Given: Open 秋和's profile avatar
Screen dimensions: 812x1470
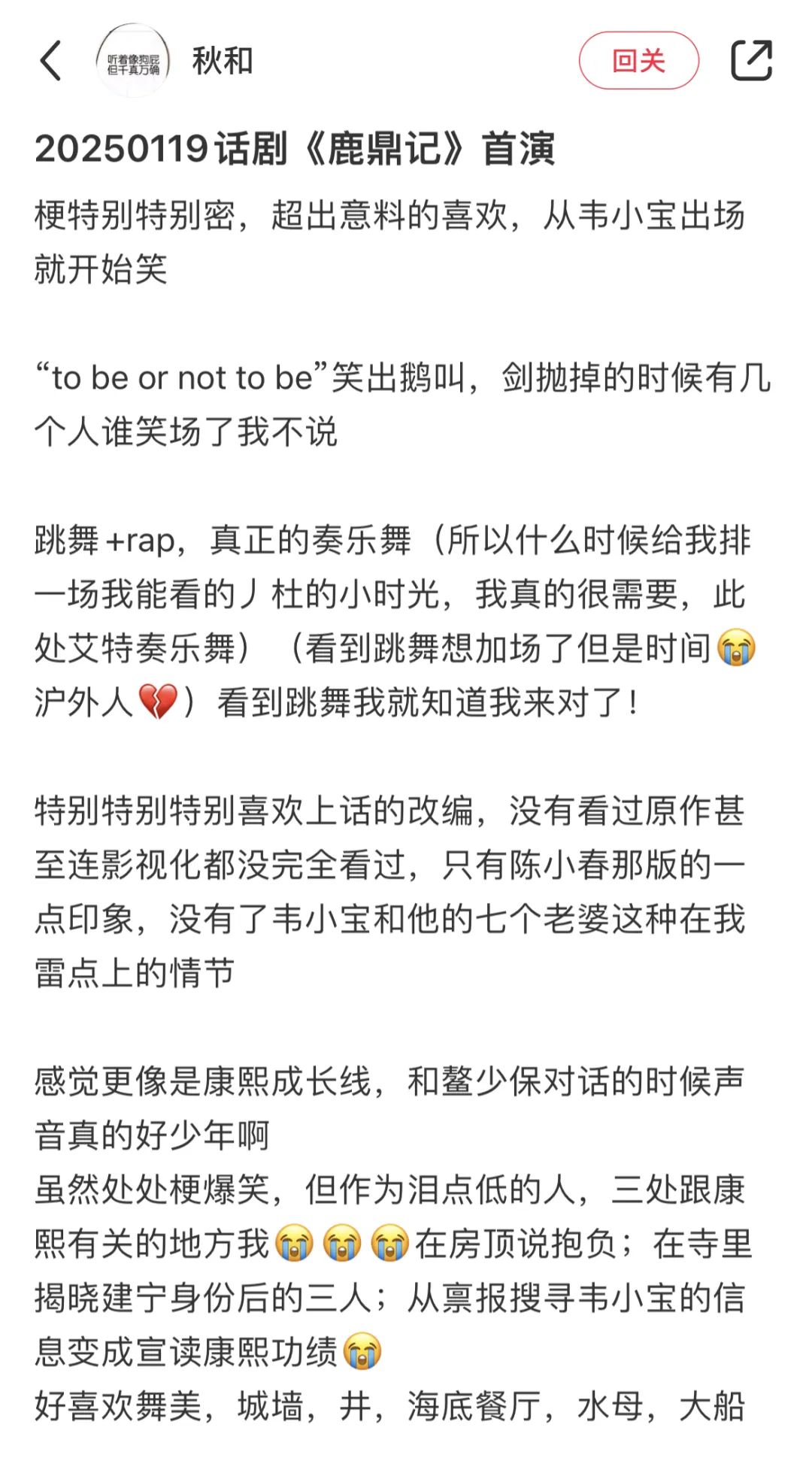Looking at the screenshot, I should coord(132,61).
